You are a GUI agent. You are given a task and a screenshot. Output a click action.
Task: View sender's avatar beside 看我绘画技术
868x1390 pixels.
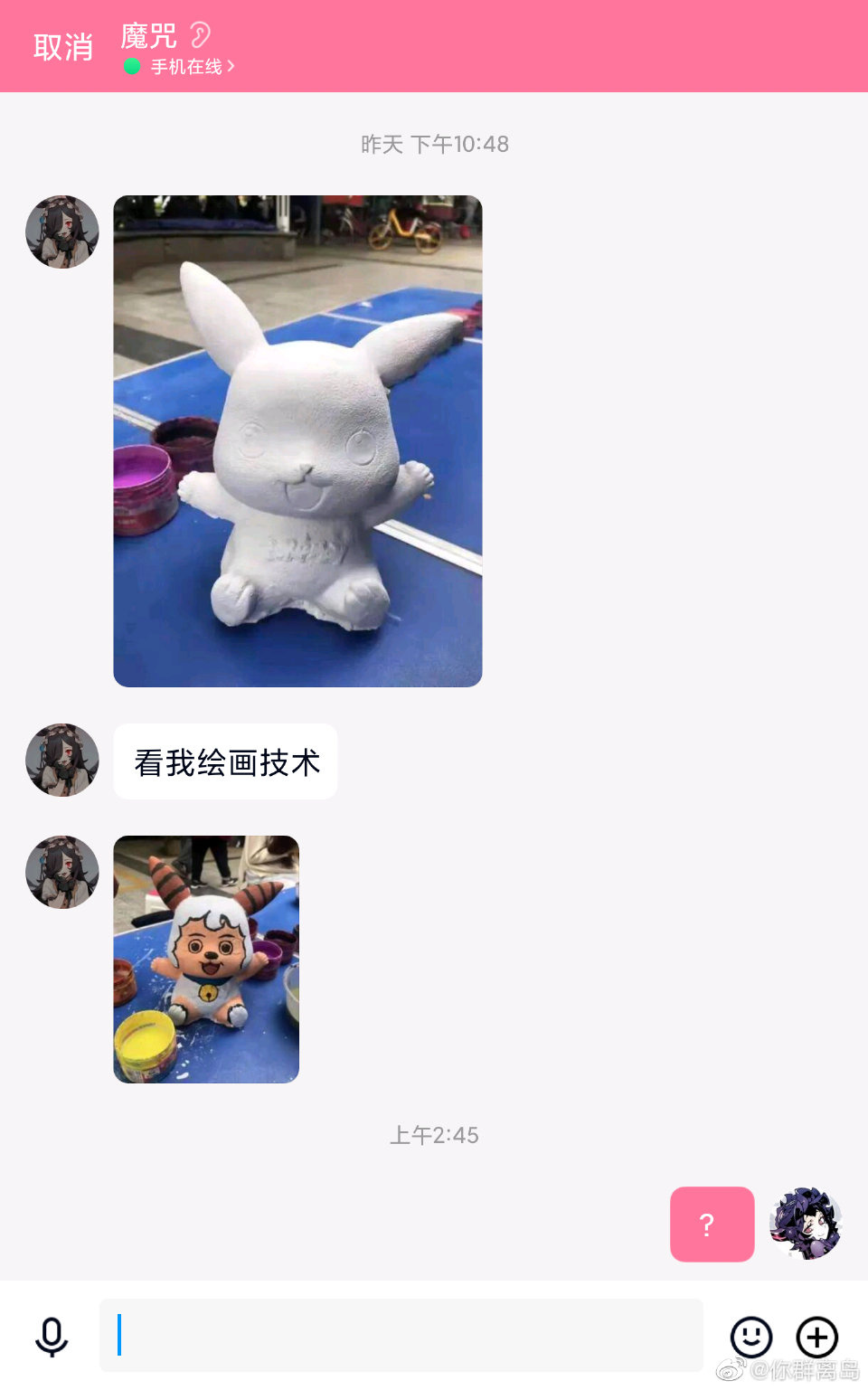pyautogui.click(x=62, y=761)
